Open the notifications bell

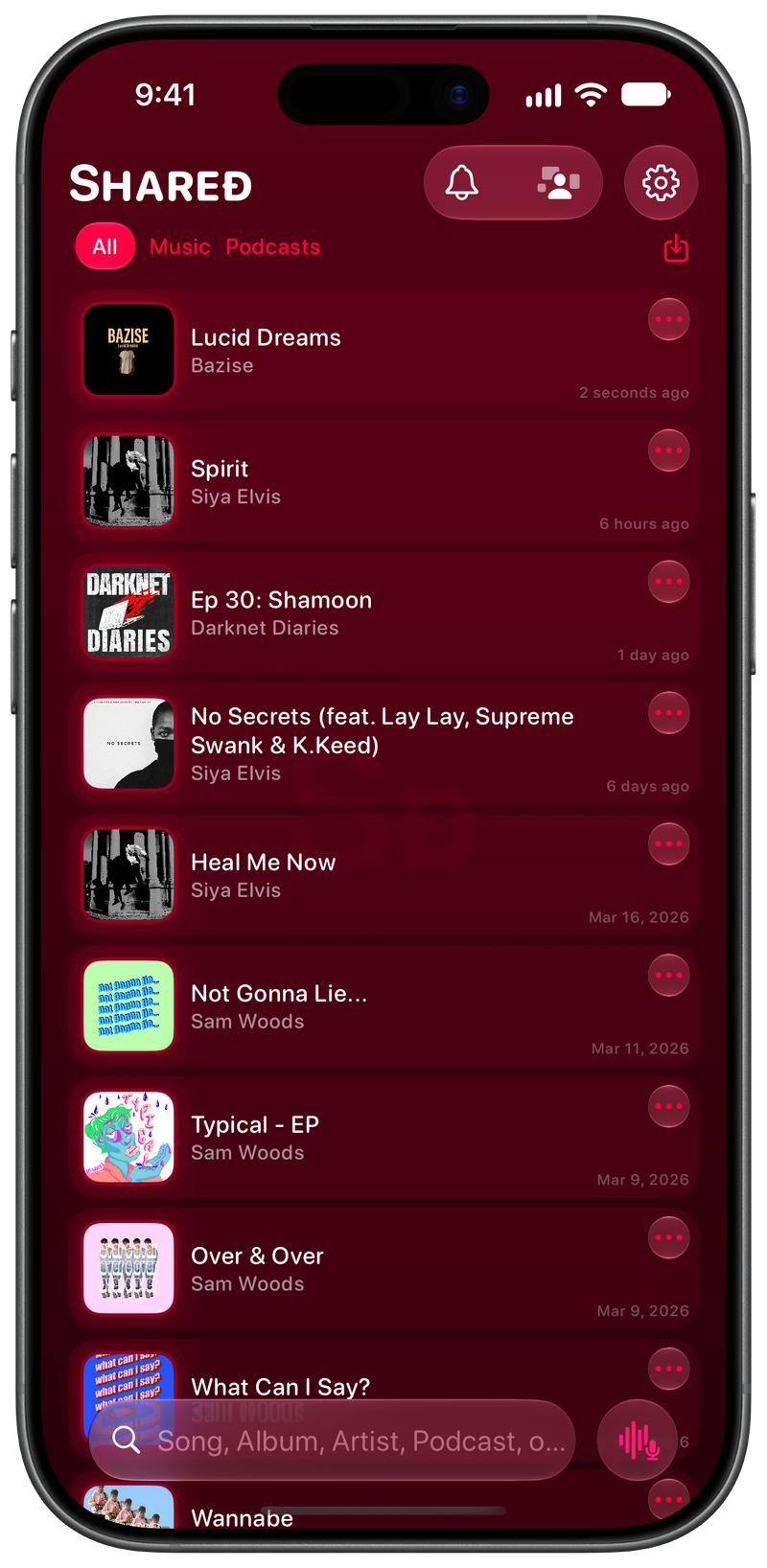[462, 182]
